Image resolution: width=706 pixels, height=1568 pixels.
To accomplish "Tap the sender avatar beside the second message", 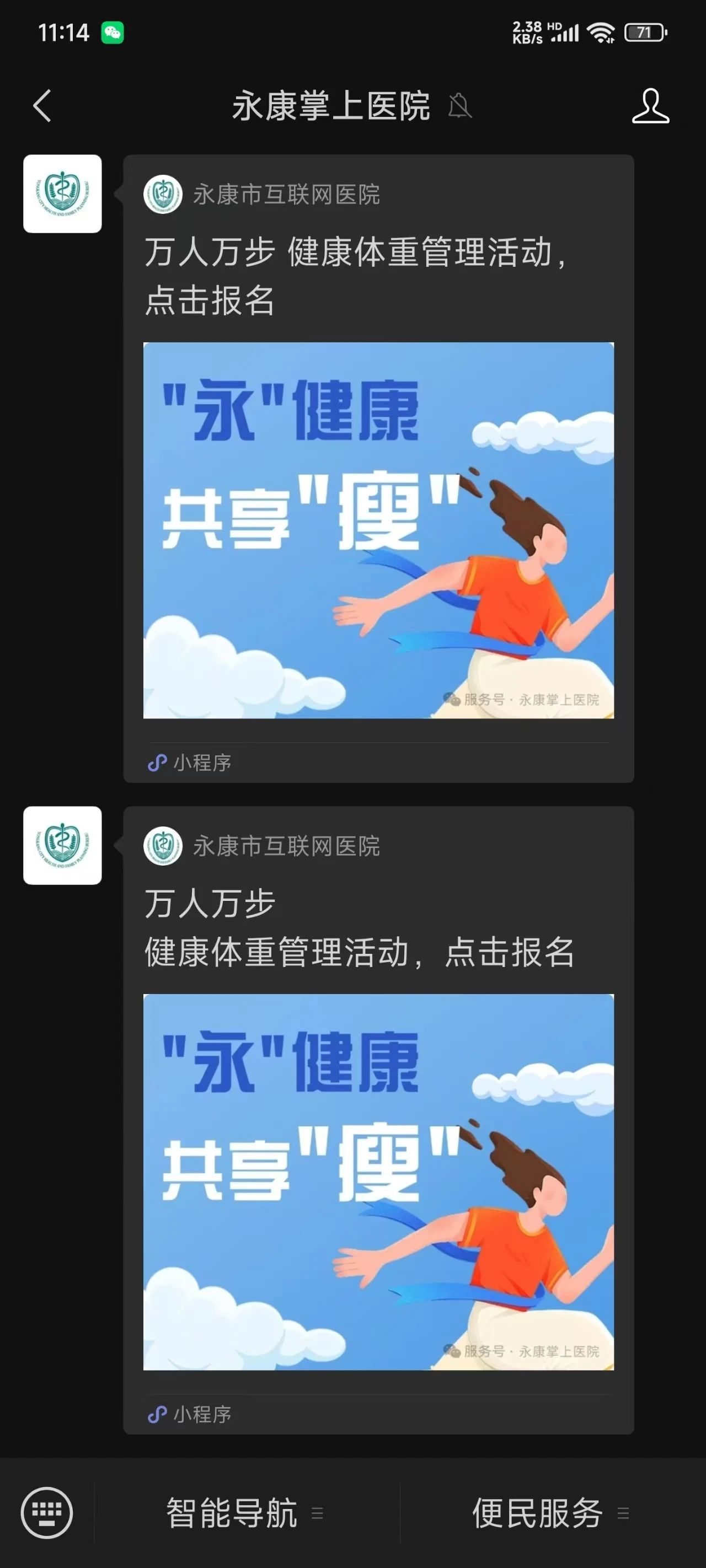I will [62, 846].
